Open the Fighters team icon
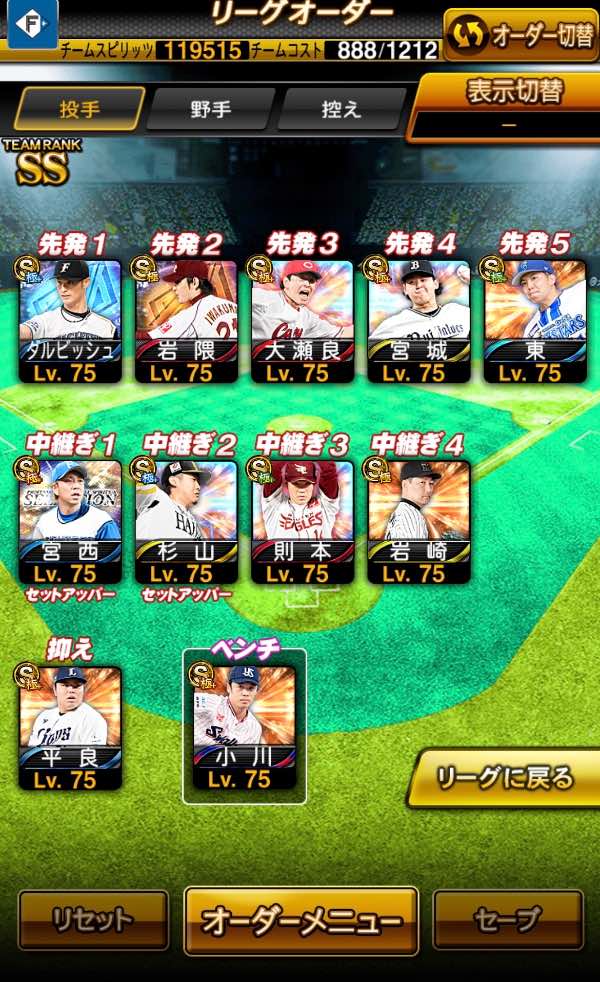The width and height of the screenshot is (600, 982). 32,25
